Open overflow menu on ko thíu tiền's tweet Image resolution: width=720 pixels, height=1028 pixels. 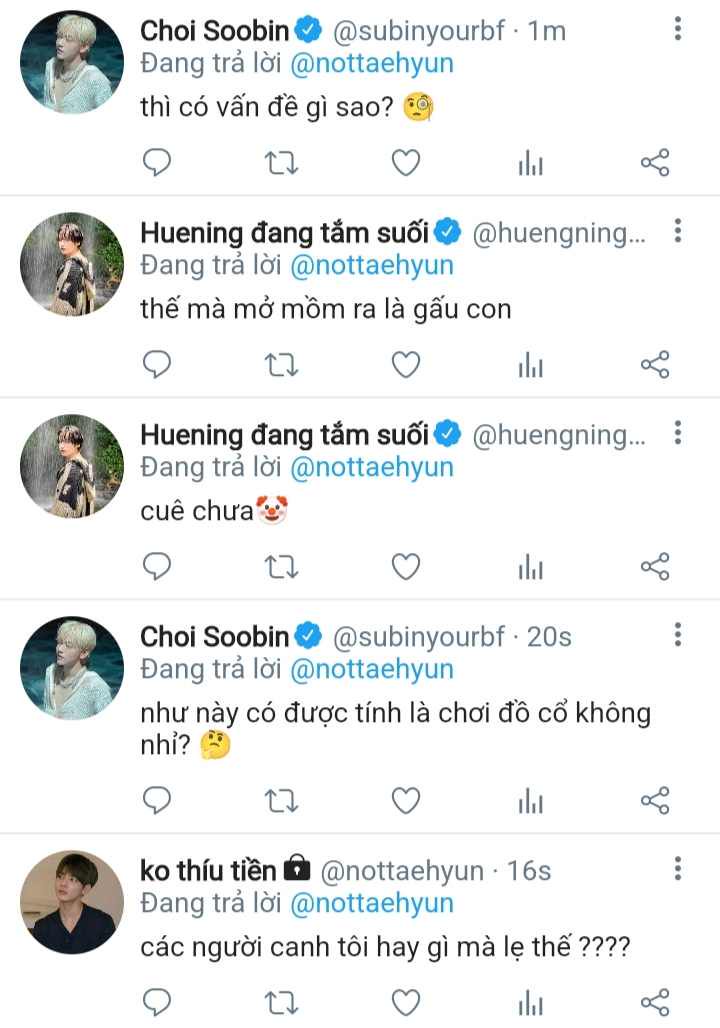678,868
